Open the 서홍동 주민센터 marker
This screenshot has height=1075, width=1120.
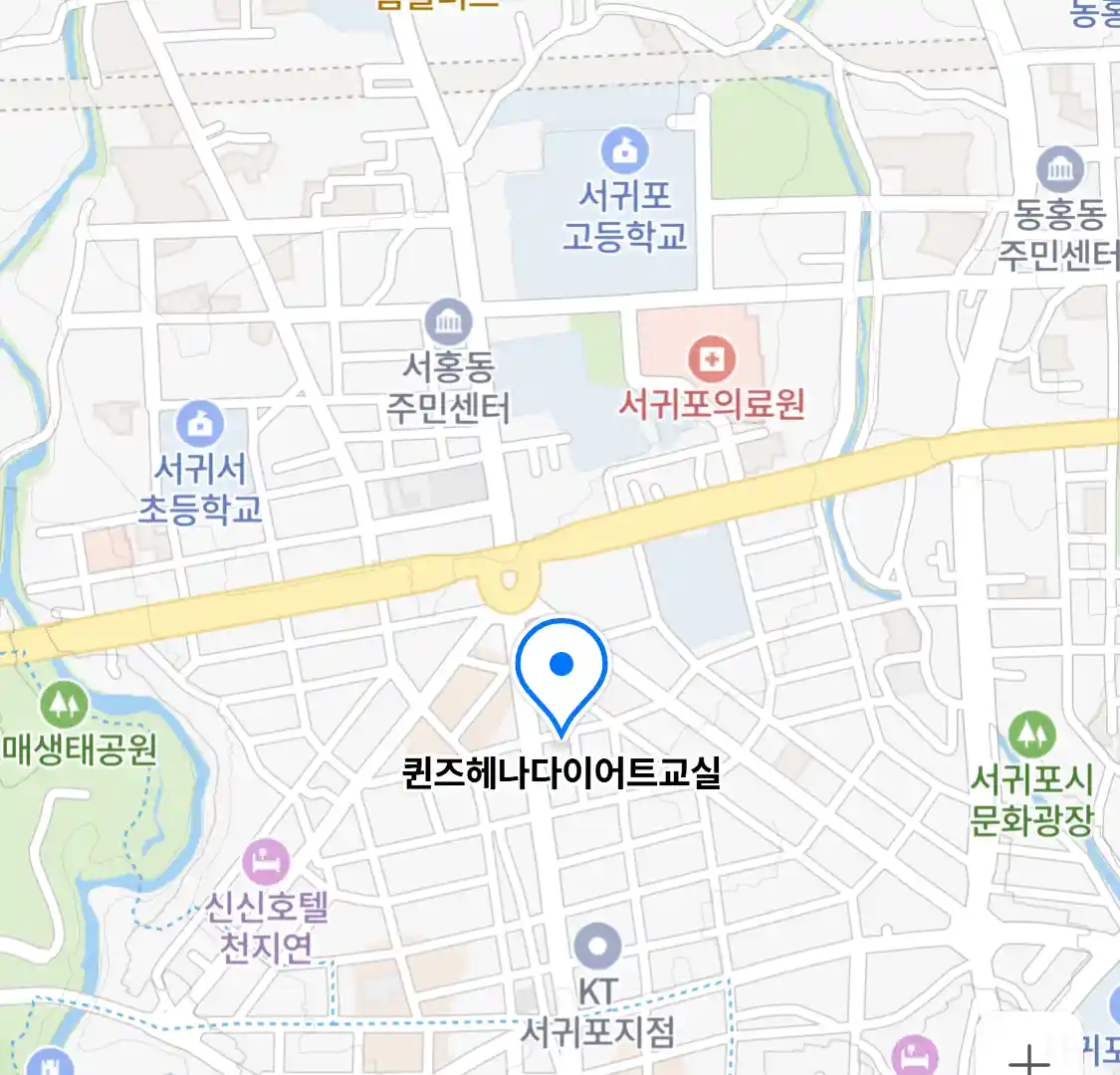tap(449, 322)
